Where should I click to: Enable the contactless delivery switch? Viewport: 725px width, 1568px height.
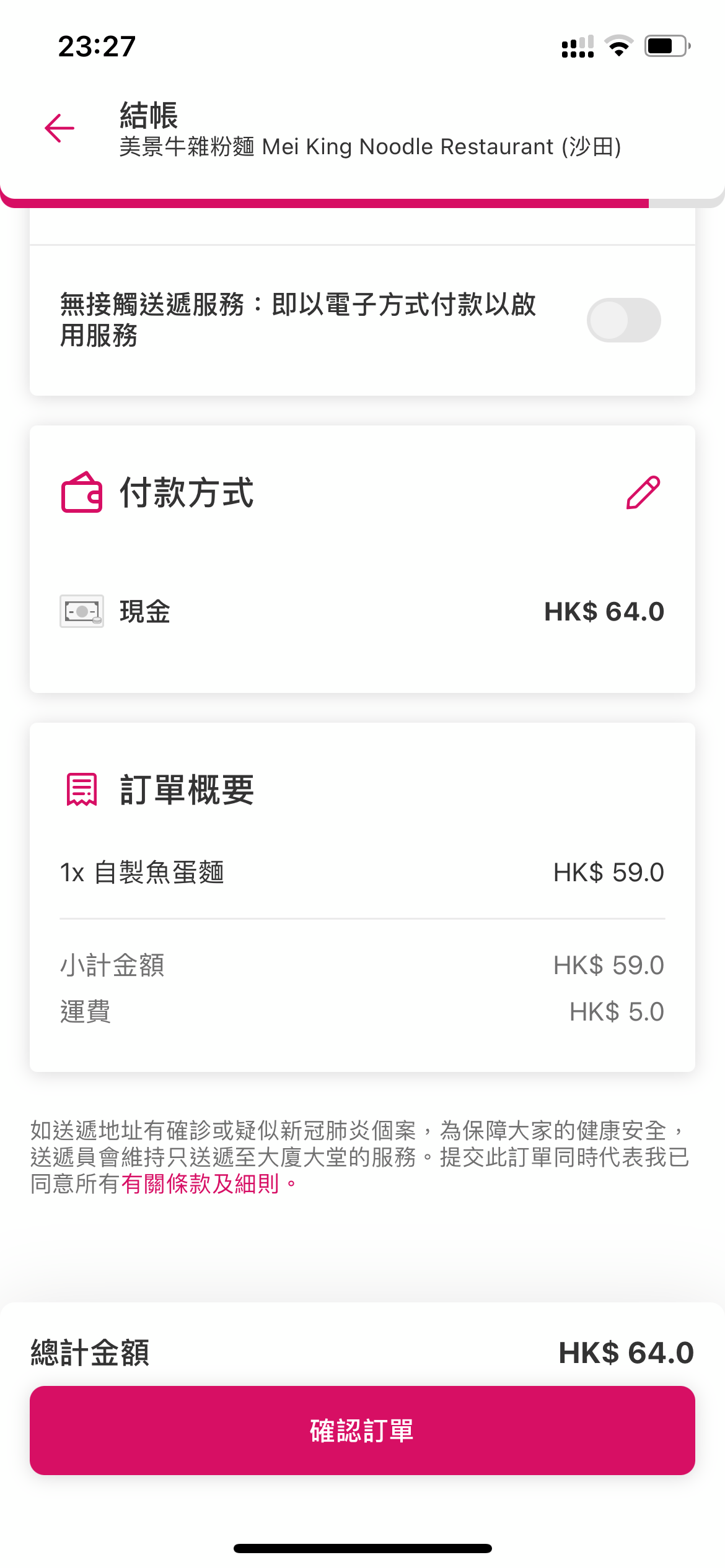623,320
